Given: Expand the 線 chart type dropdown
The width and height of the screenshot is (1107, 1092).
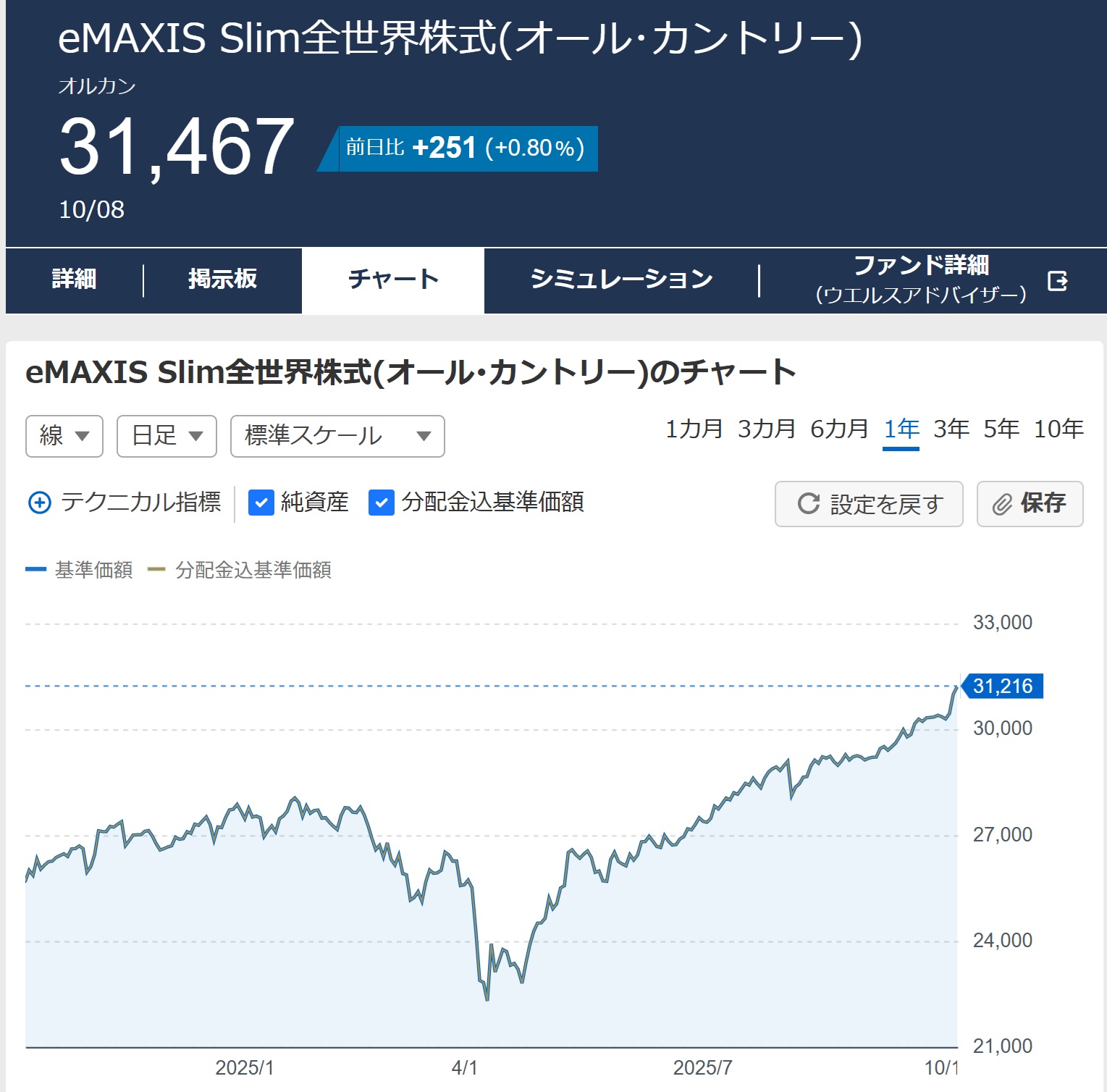Looking at the screenshot, I should (x=64, y=436).
